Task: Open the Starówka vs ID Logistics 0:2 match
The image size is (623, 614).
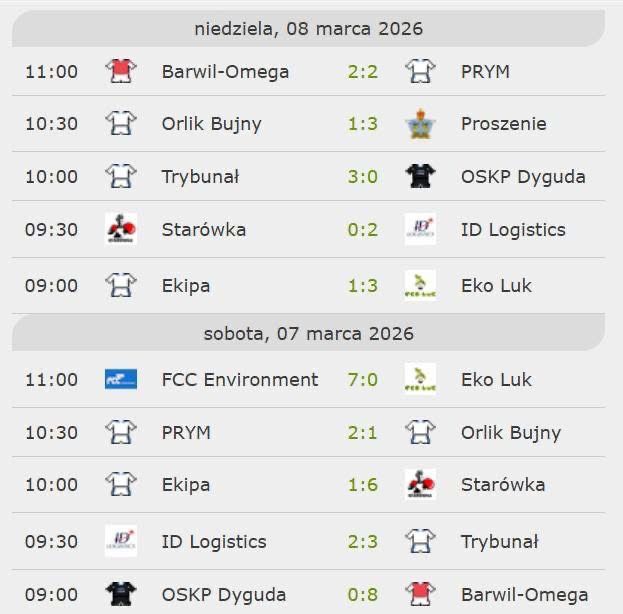Action: (362, 230)
